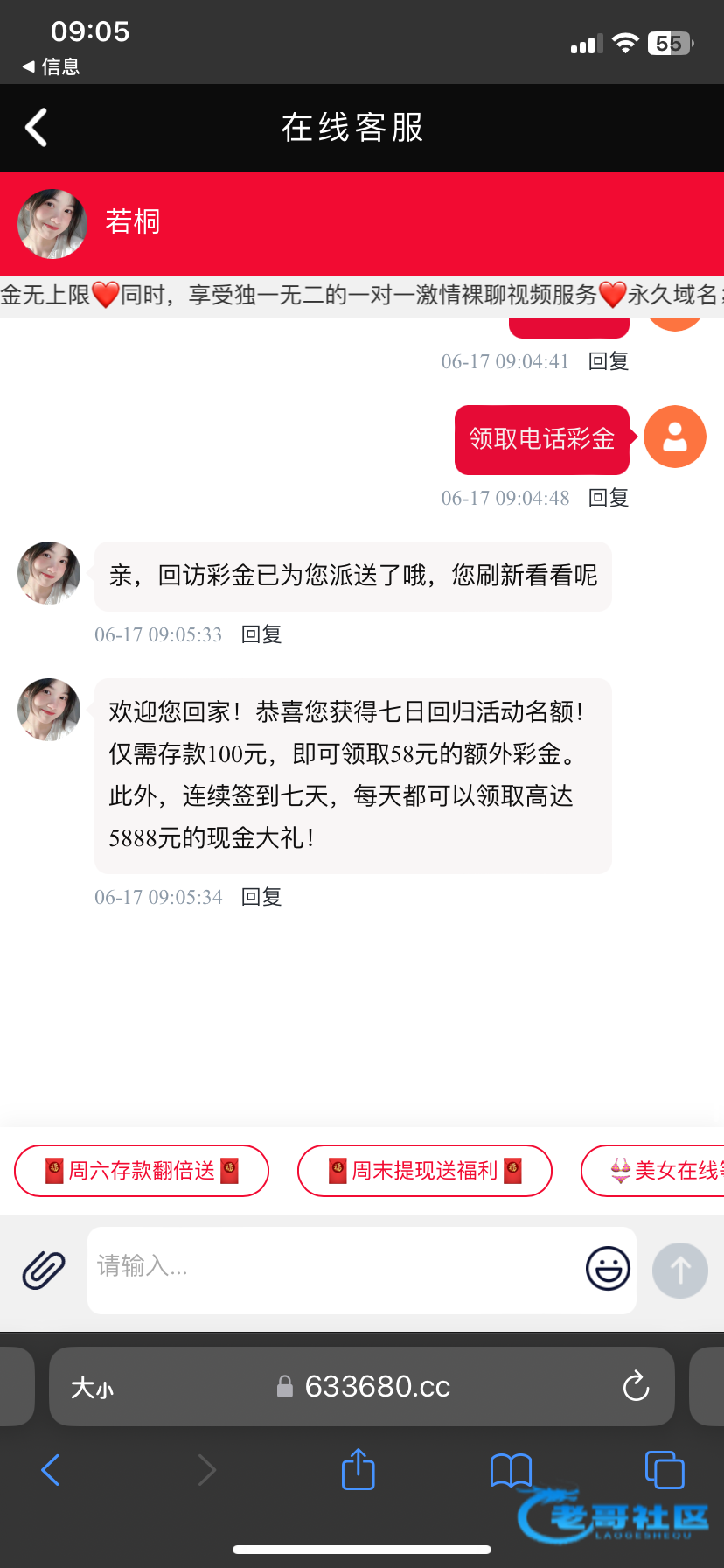Screen dimensions: 724x1568
Task: Return to 信息 app
Action: pyautogui.click(x=51, y=66)
